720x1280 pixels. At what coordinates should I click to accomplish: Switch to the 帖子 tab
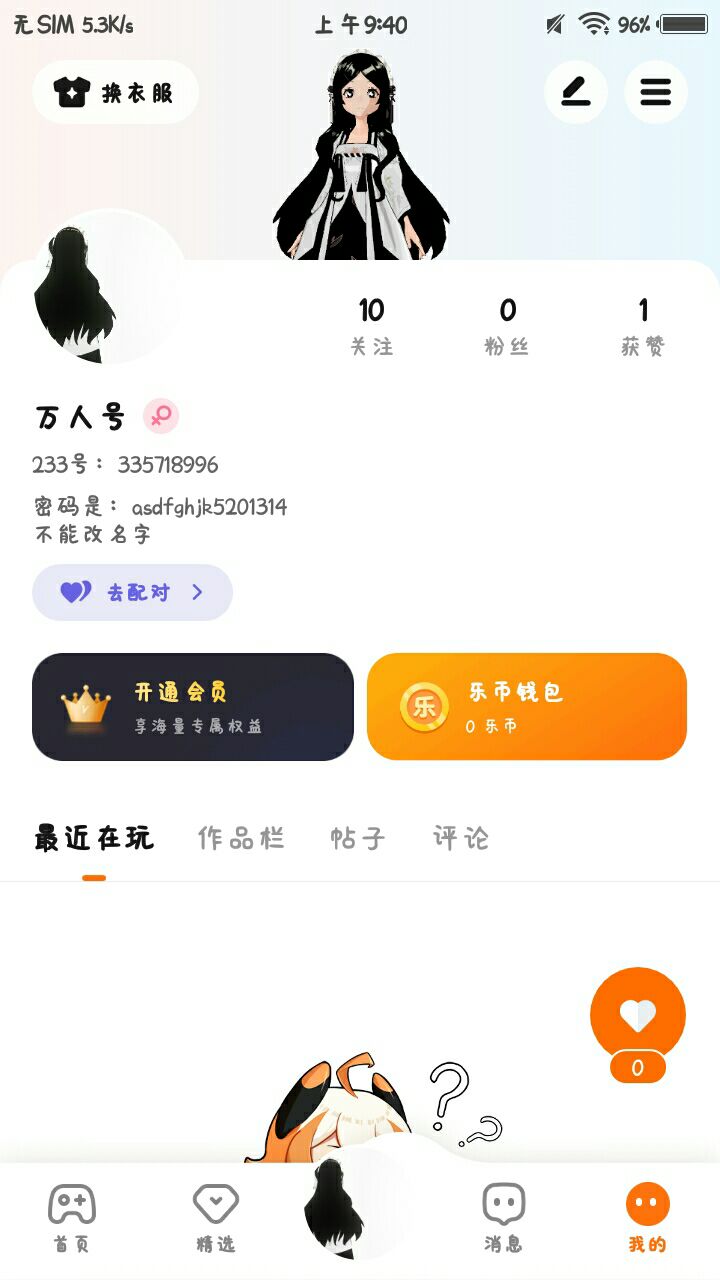(357, 838)
